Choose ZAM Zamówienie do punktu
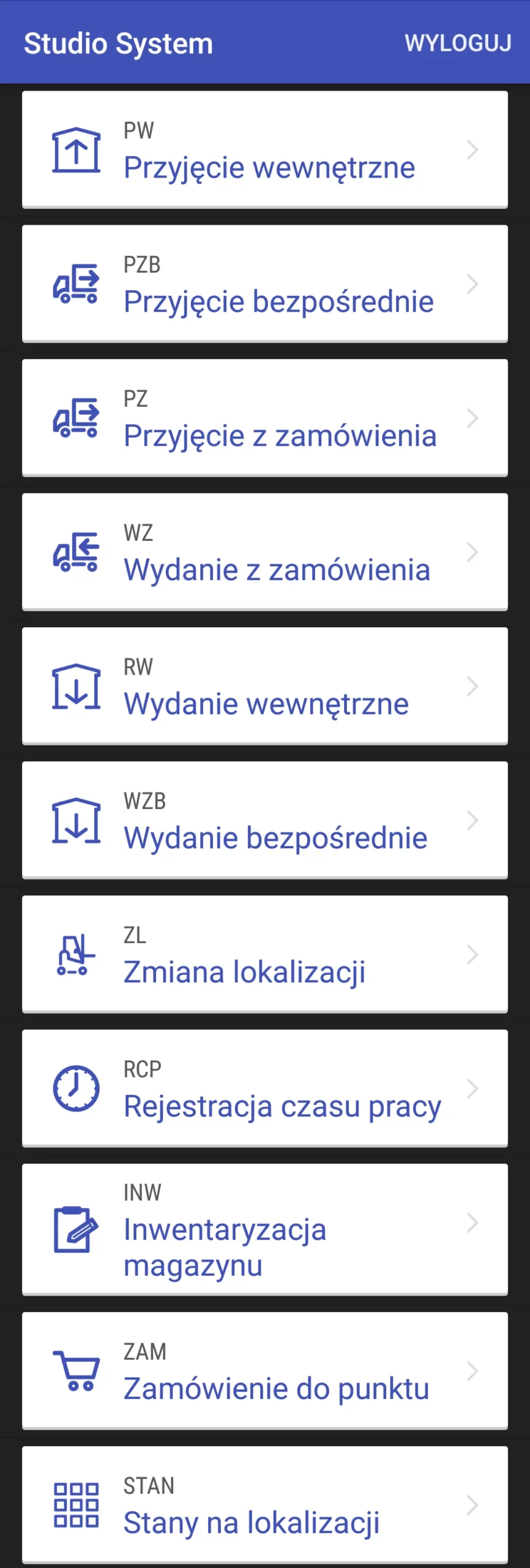The height and width of the screenshot is (1568, 530). click(264, 1371)
